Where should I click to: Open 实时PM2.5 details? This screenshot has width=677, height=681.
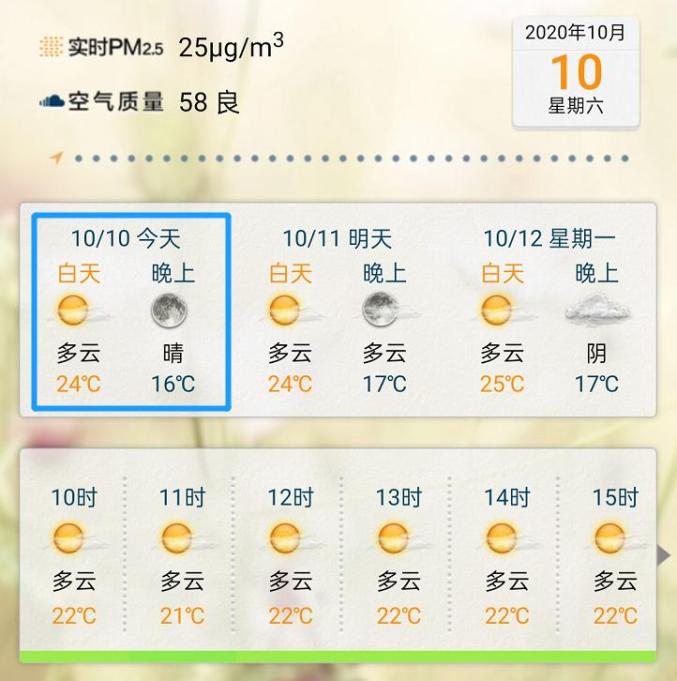click(x=160, y=46)
